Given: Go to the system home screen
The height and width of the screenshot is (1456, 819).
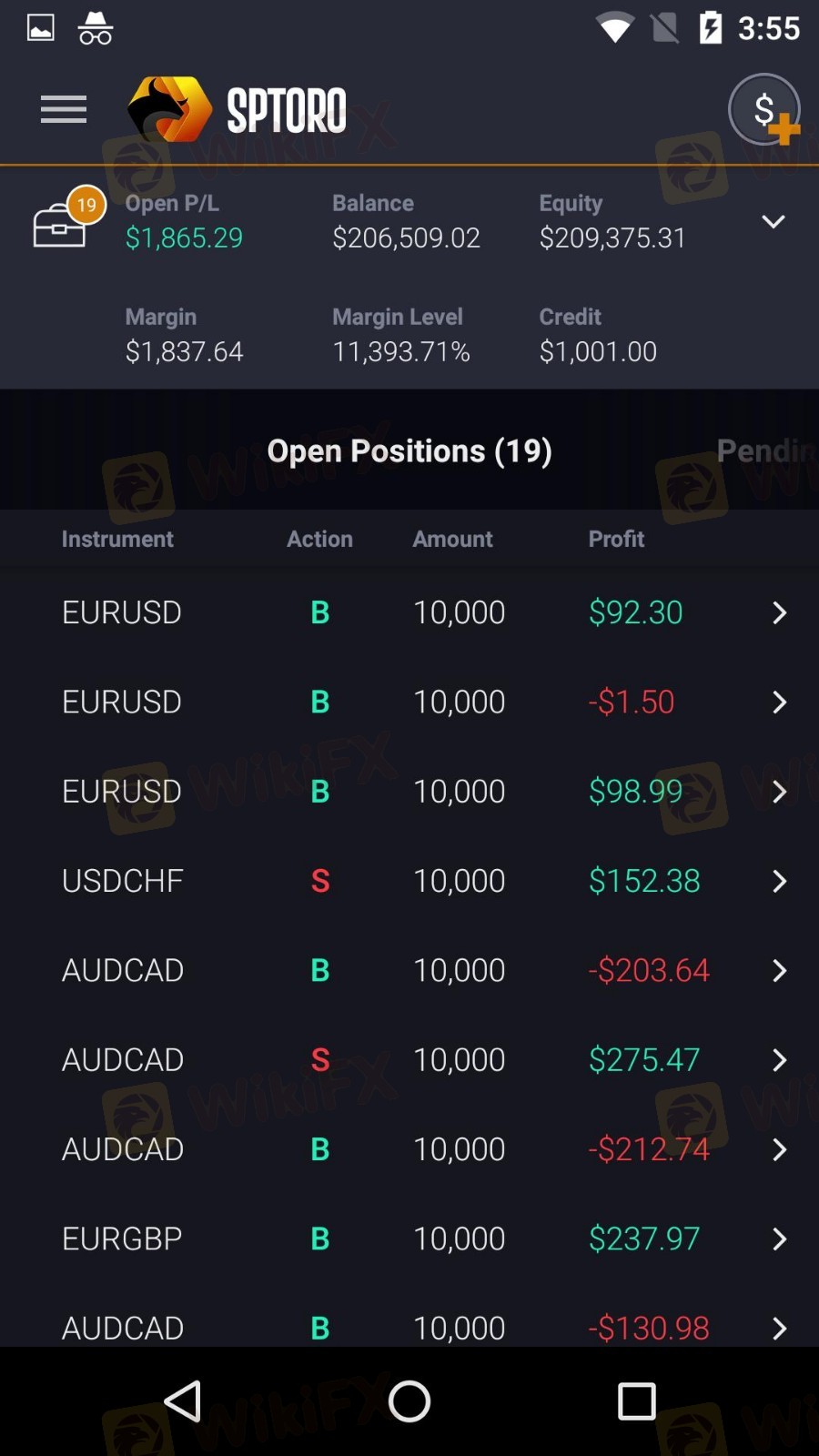Looking at the screenshot, I should (x=409, y=1401).
